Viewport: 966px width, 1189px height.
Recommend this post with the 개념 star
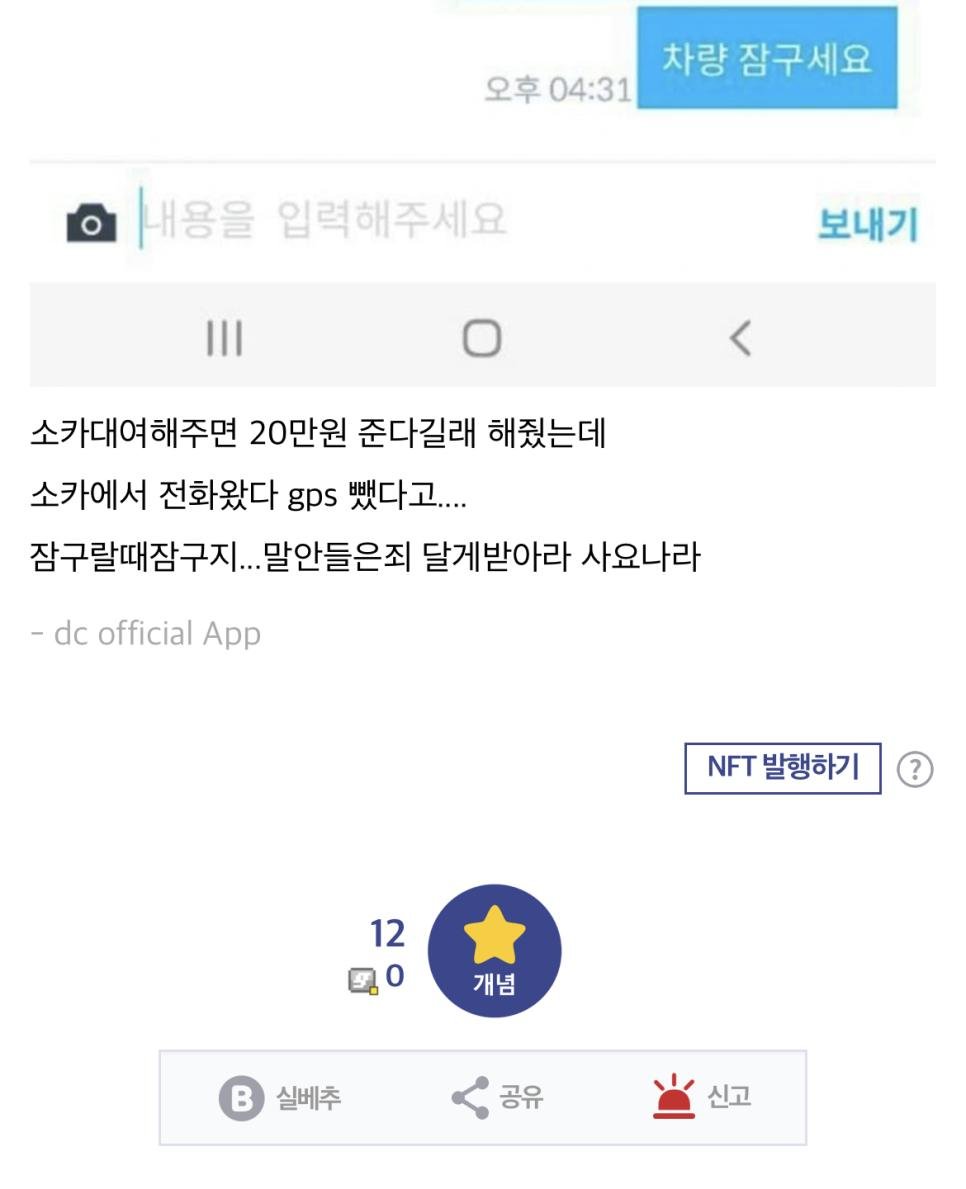coord(494,951)
